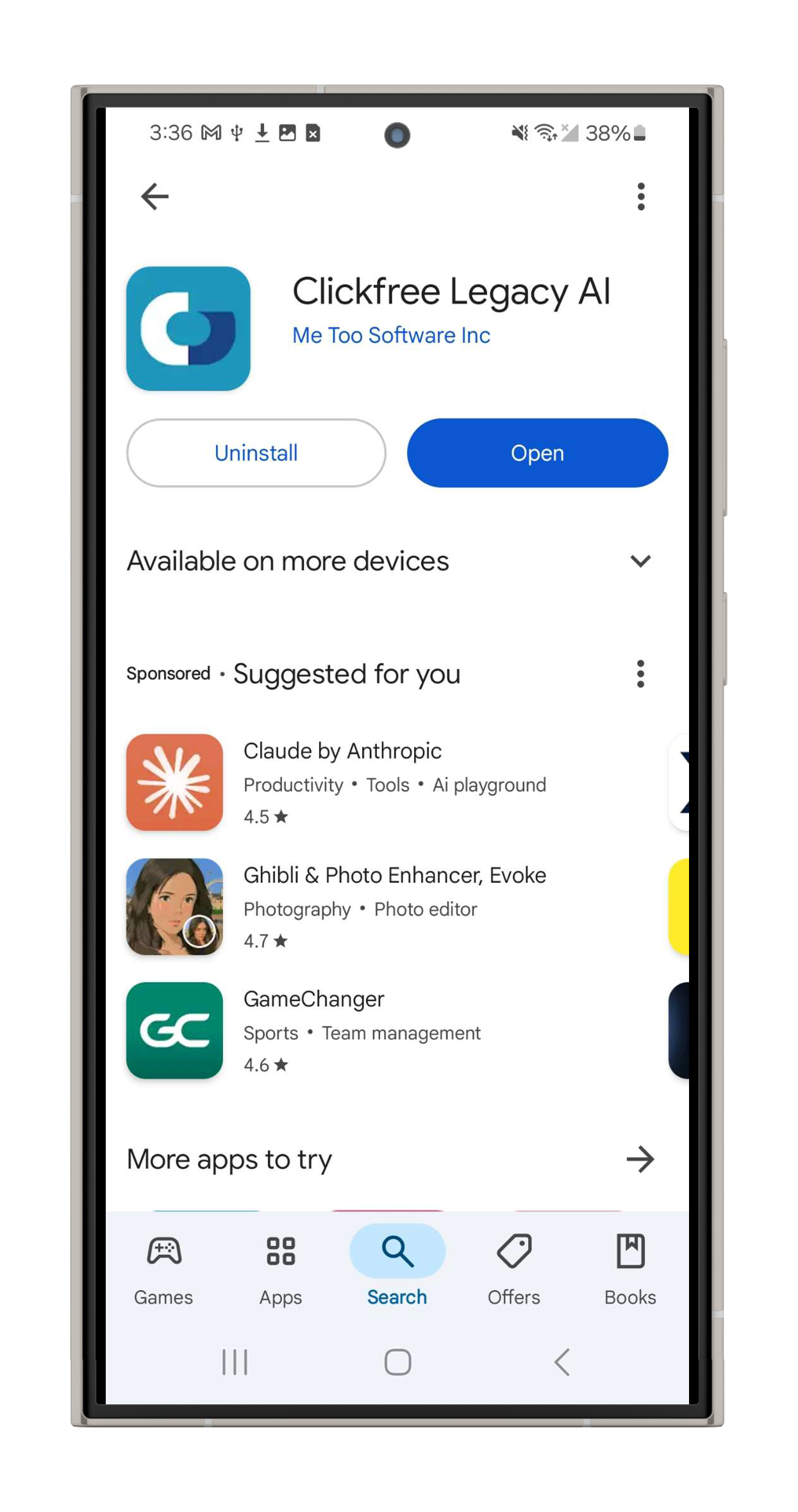Visit the Me Too Software Inc developer page
This screenshot has width=798, height=1512.
pos(391,335)
